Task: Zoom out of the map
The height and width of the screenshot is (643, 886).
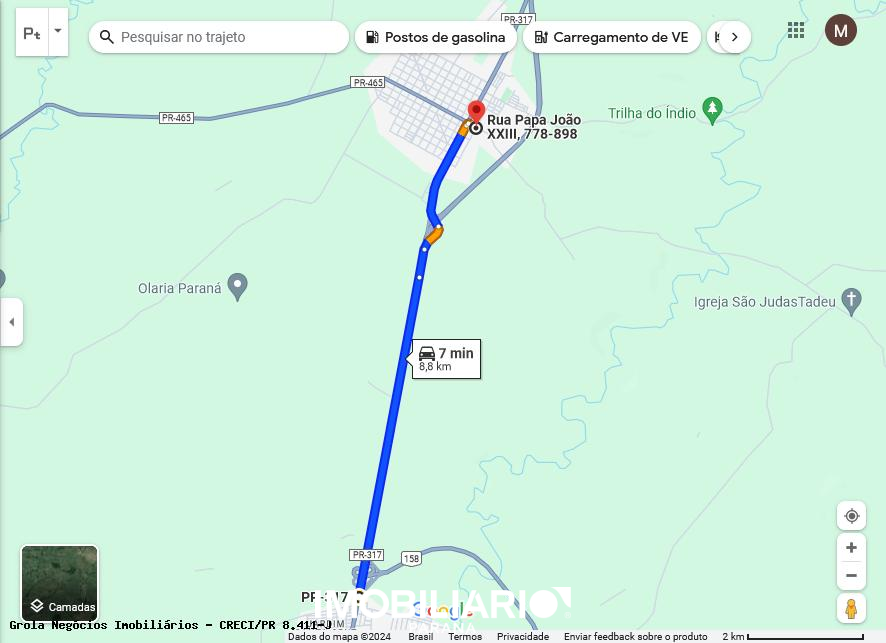Action: 851,575
